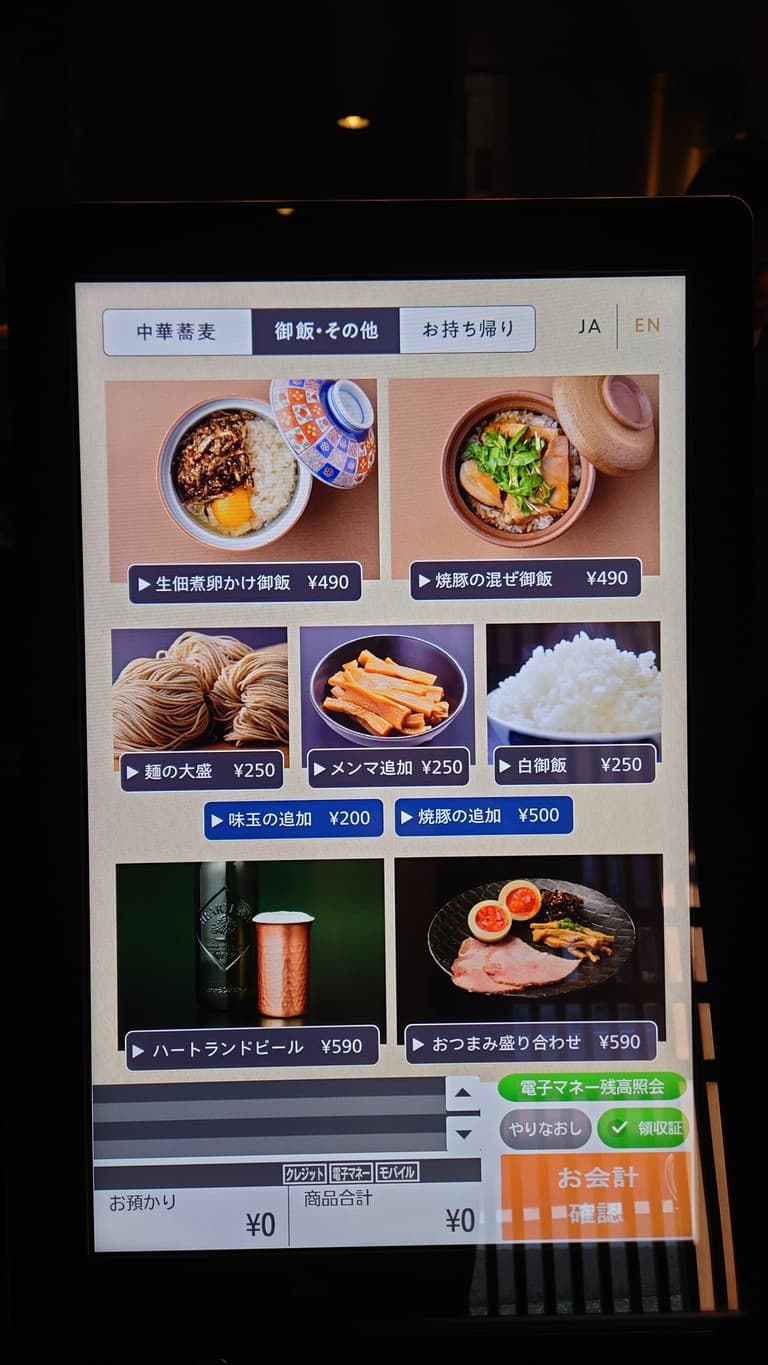Add メンマ追加 for ¥250
The width and height of the screenshot is (768, 1365).
[x=389, y=768]
